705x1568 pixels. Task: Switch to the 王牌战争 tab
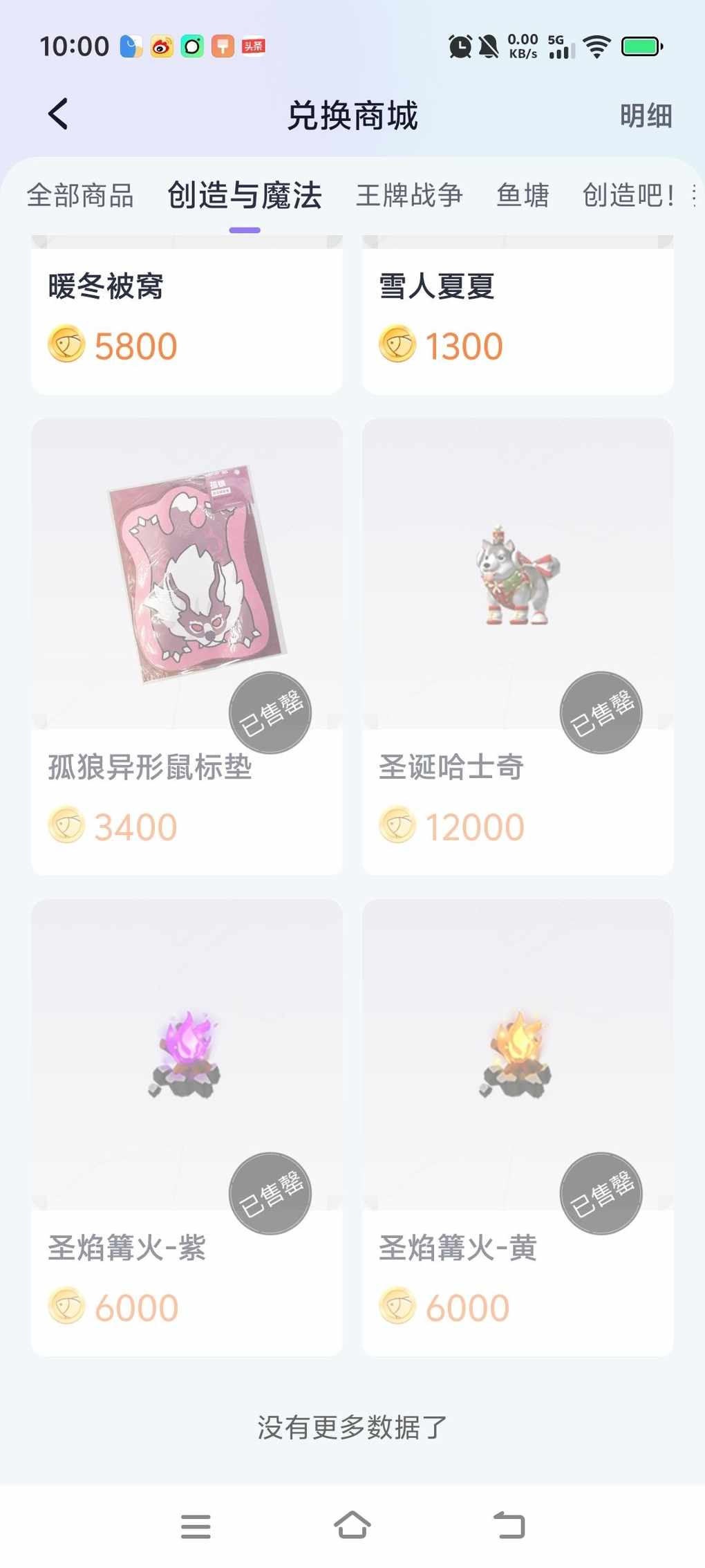pos(409,196)
